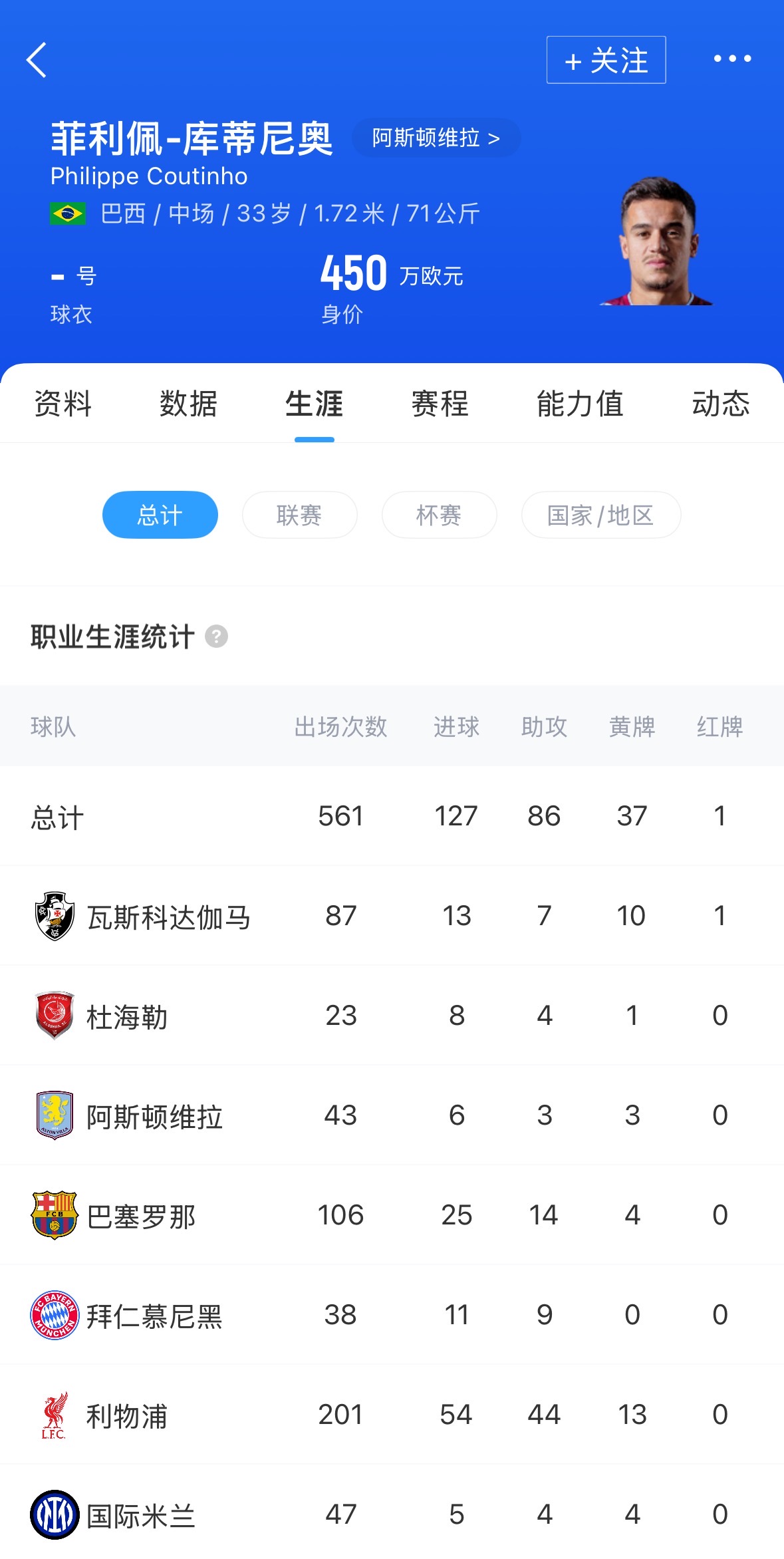Open the 赛程 tab
Screen dimensions: 784x1559
tap(440, 404)
